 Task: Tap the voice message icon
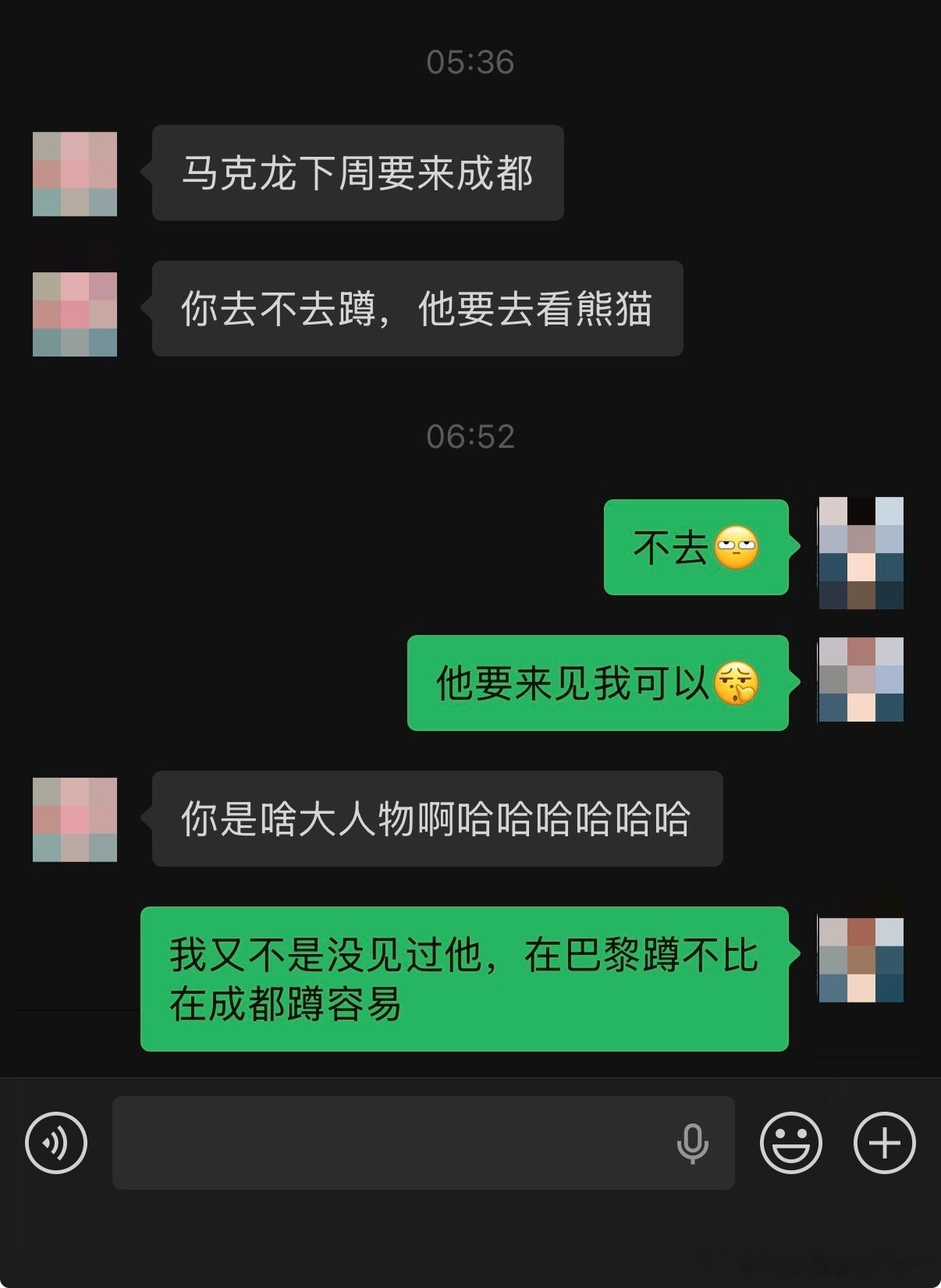click(53, 1143)
